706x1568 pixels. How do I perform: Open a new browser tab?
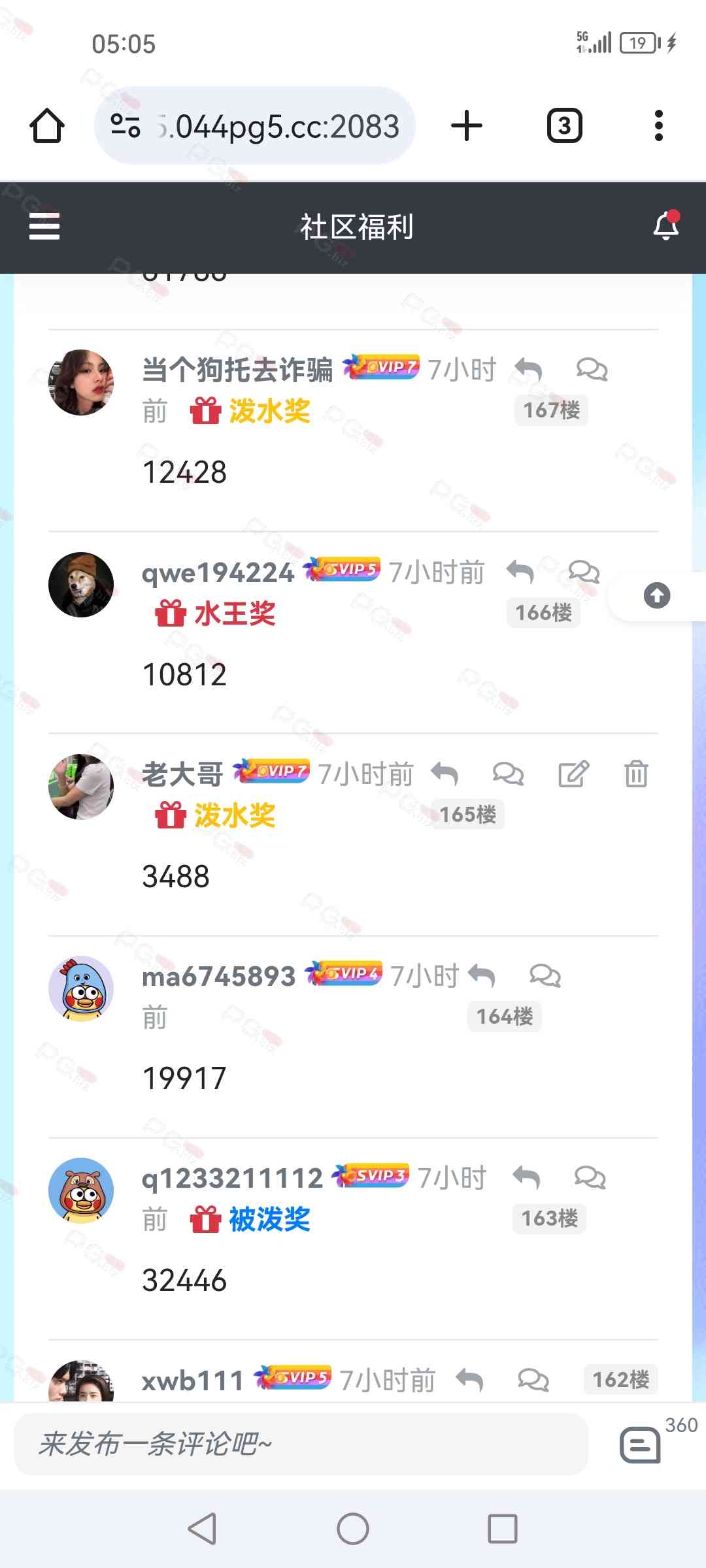(x=467, y=125)
